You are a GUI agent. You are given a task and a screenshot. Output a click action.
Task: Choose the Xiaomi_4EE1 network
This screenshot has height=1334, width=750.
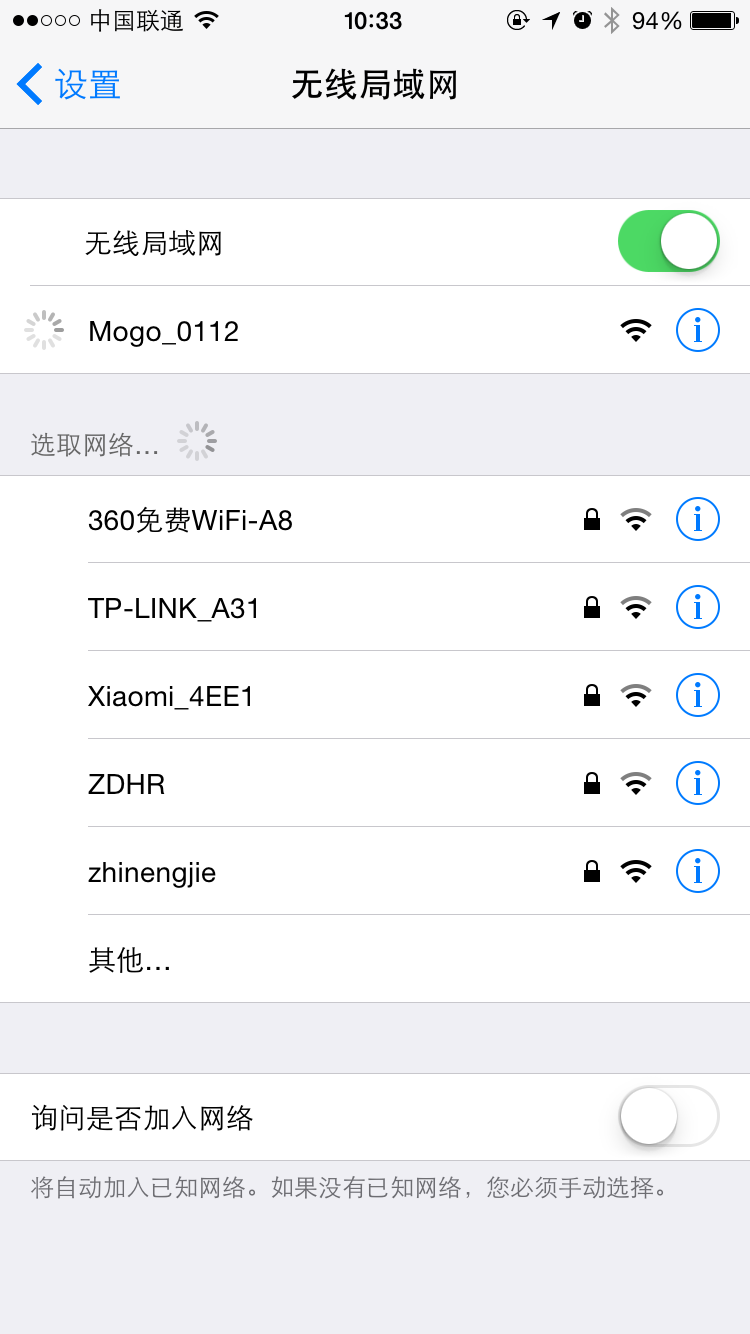coord(300,696)
